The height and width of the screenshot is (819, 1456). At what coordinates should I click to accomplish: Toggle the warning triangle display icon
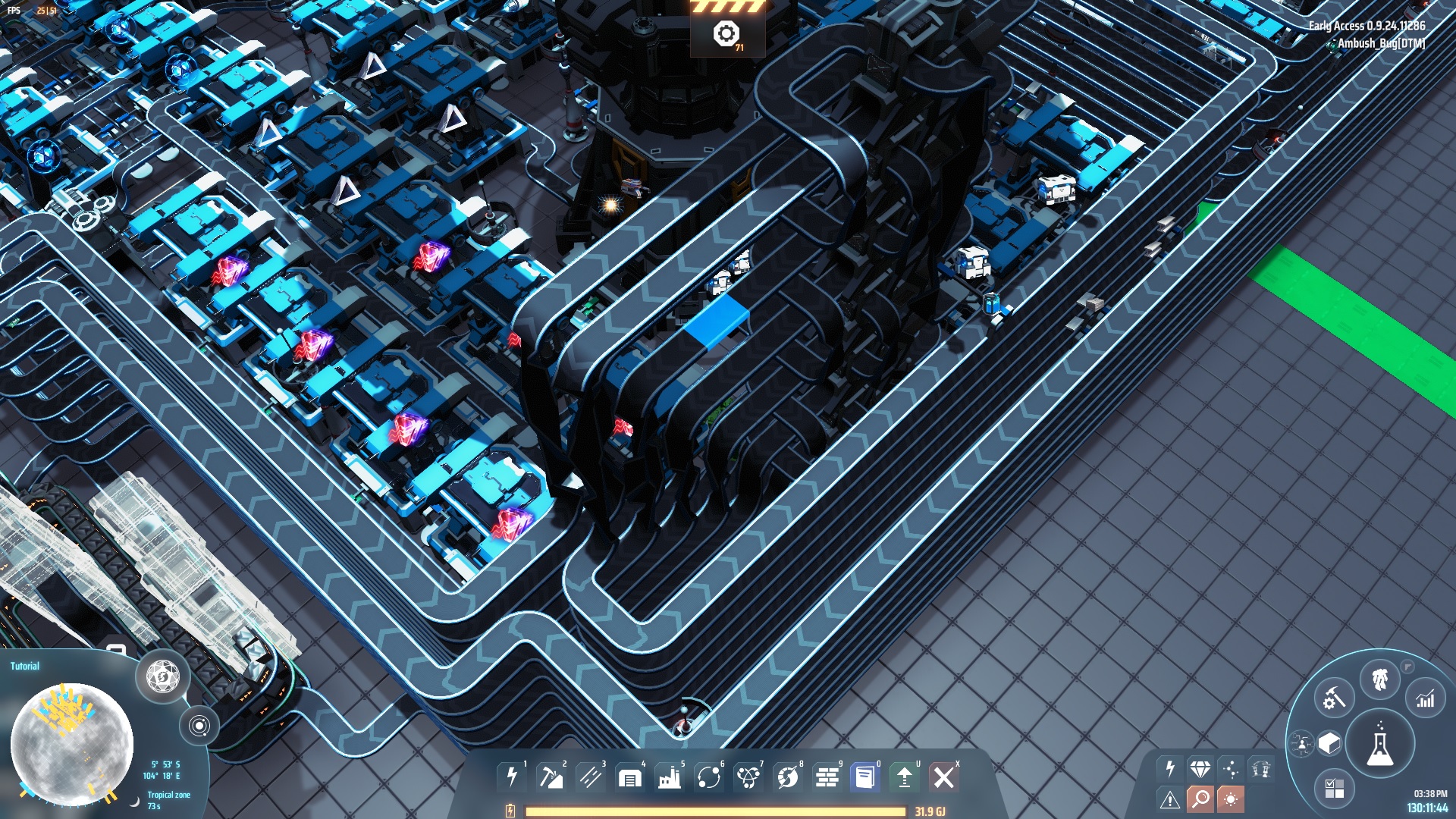[1169, 799]
